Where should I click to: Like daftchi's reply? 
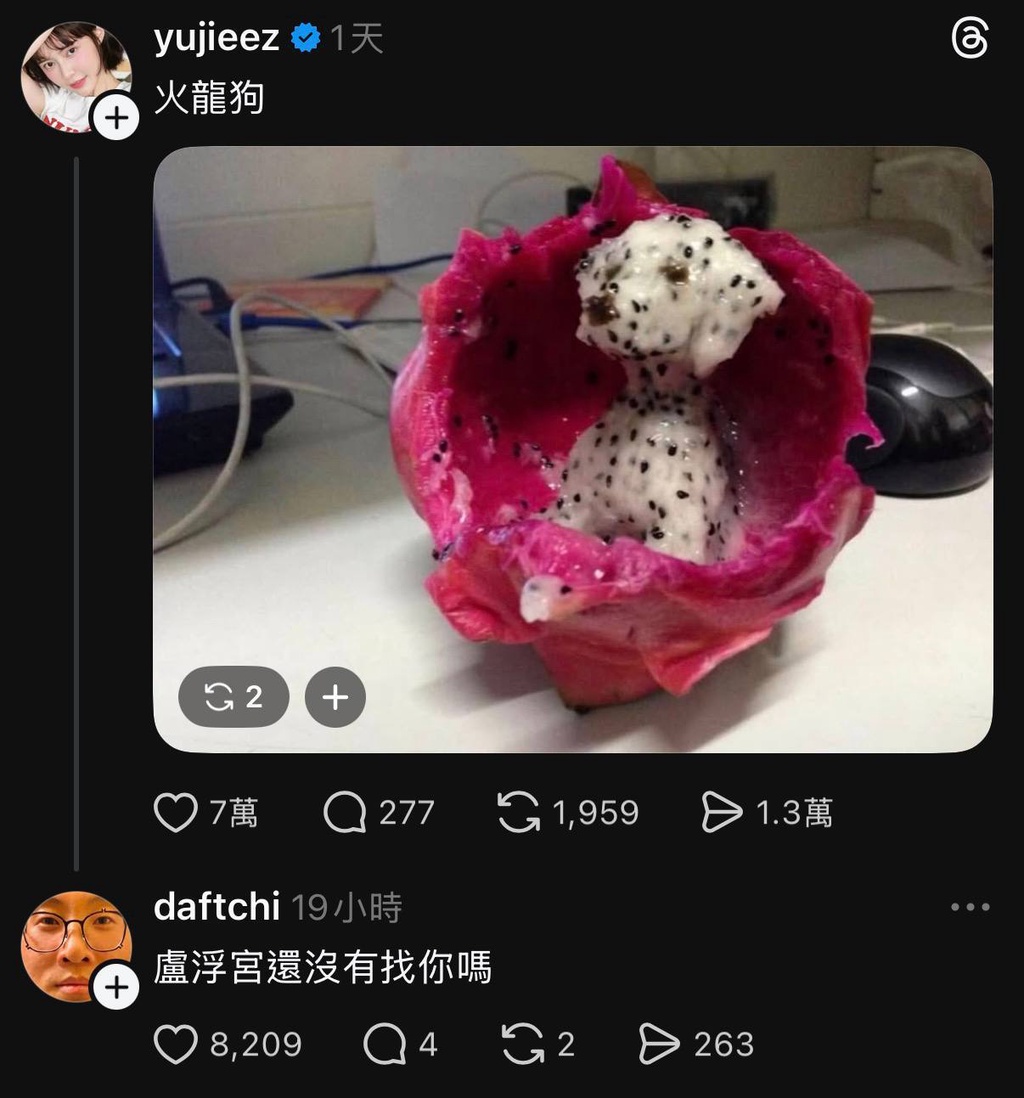(176, 1045)
